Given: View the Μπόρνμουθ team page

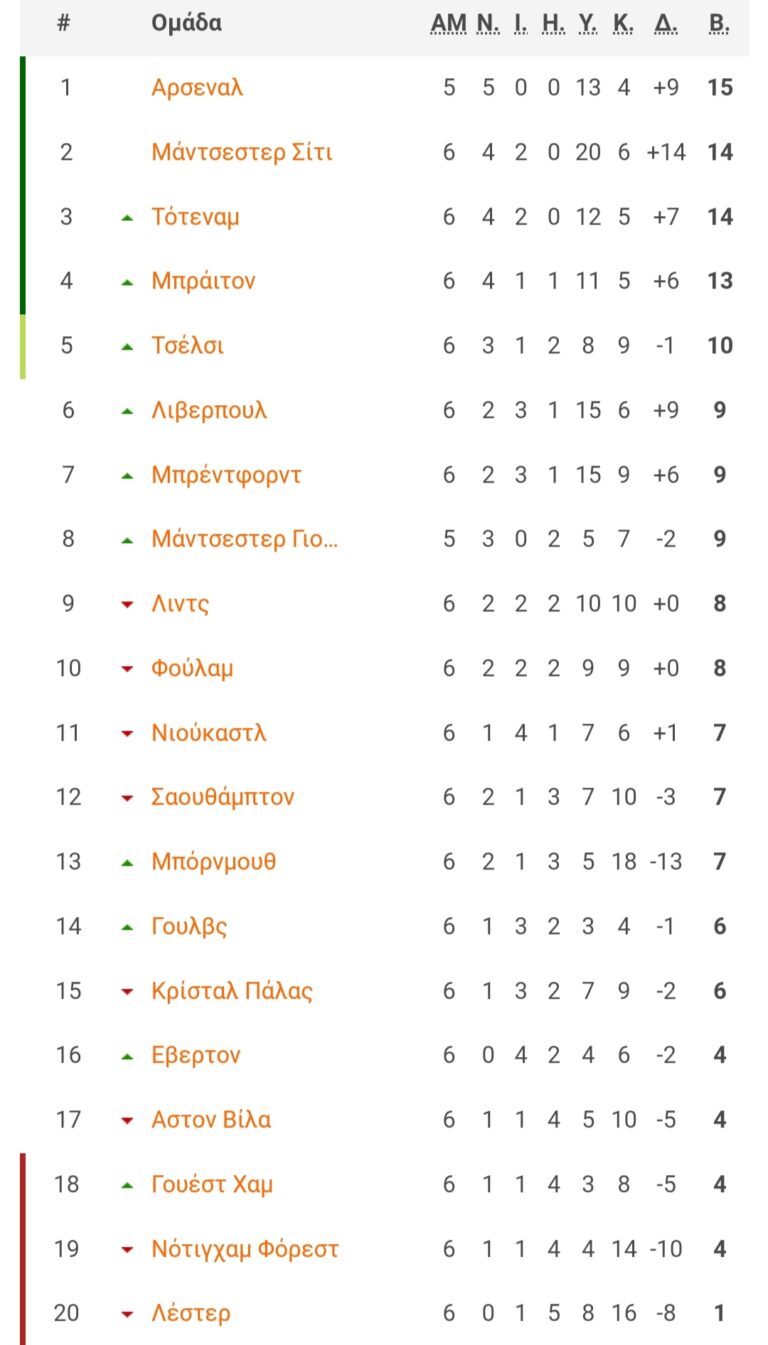Looking at the screenshot, I should coord(213,861).
